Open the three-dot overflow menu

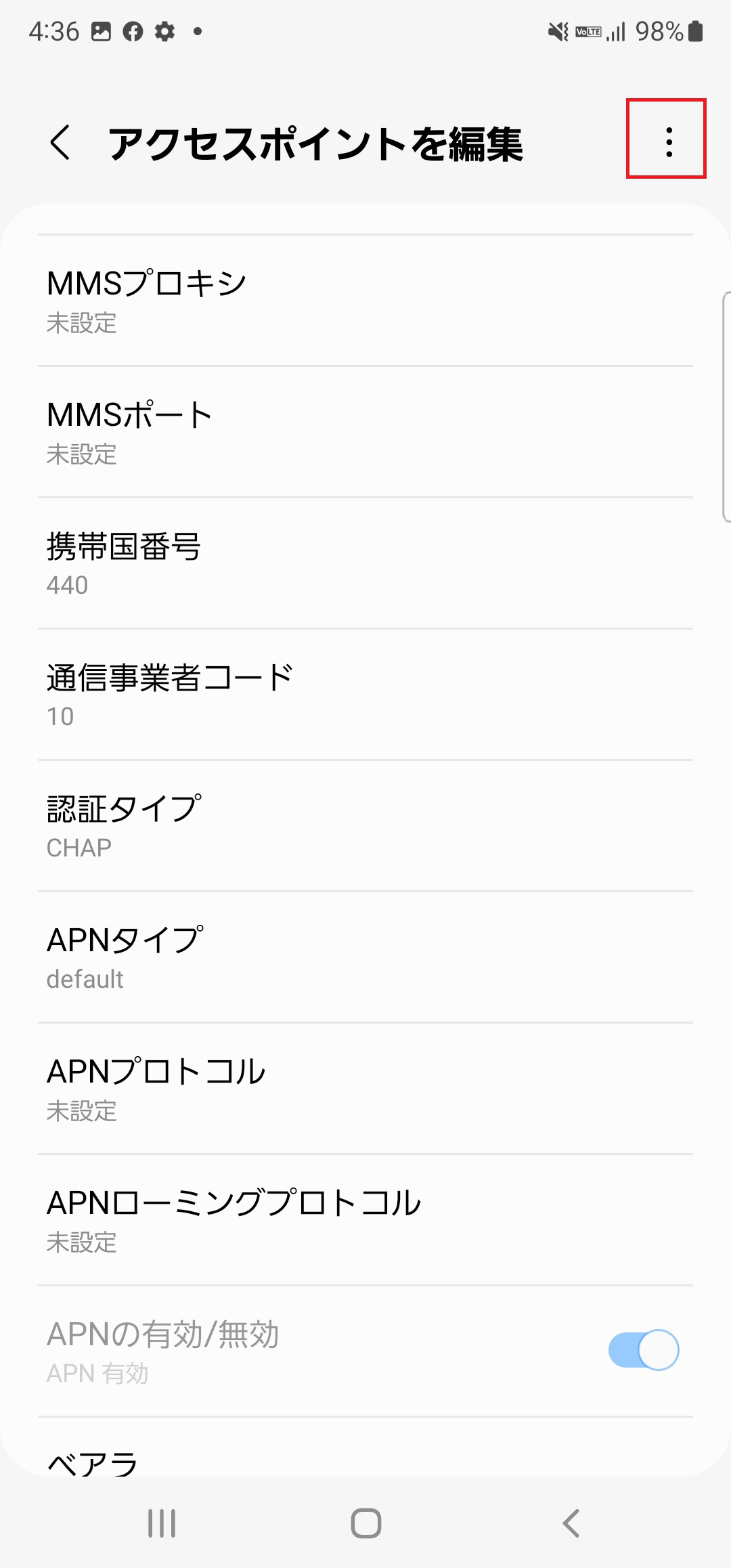[x=667, y=142]
